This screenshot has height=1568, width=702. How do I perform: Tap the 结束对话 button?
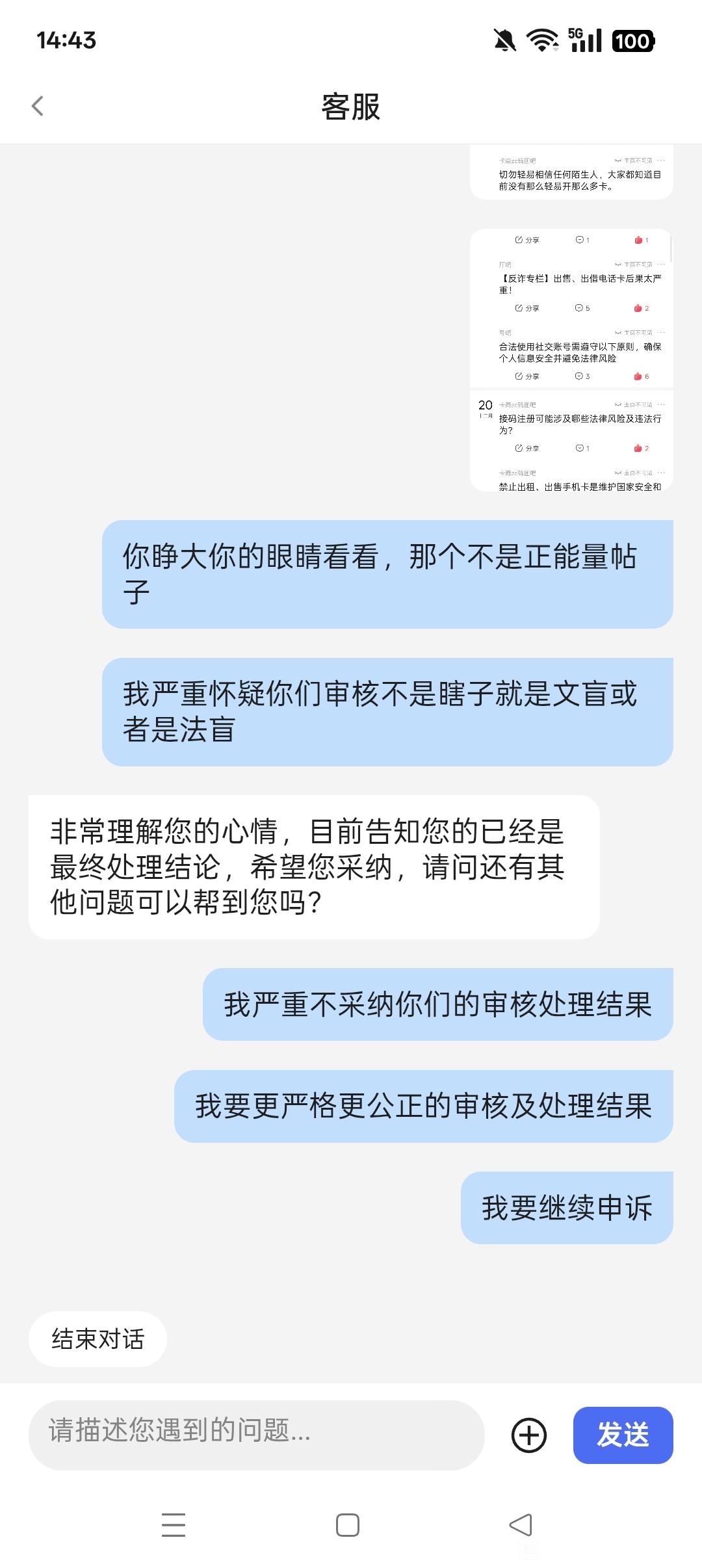click(x=97, y=1339)
